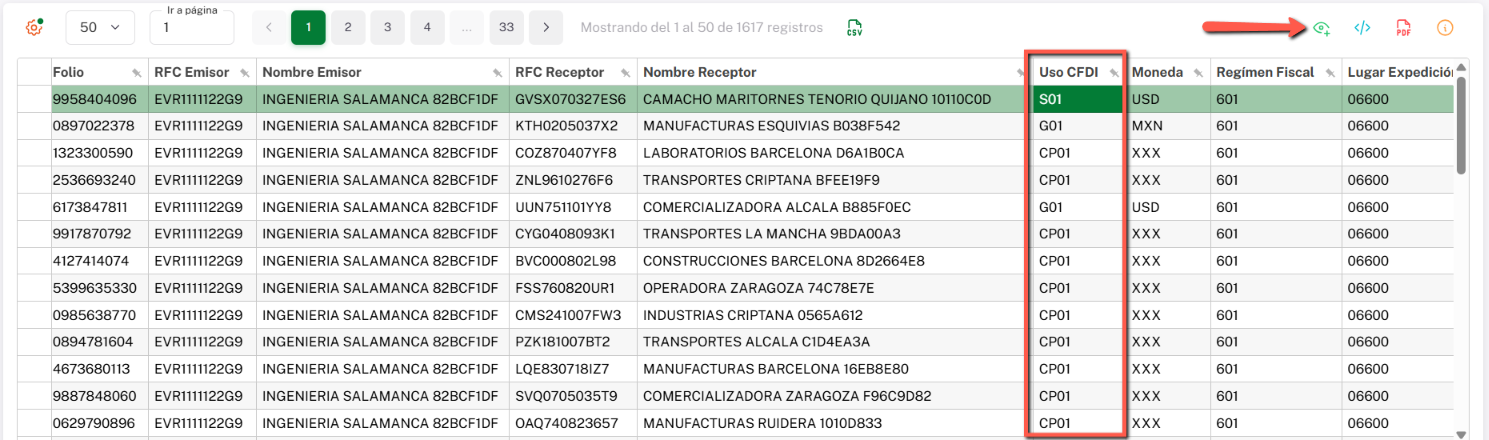Sort by the Uso CFDI column header
1489x440 pixels.
(x=1068, y=72)
